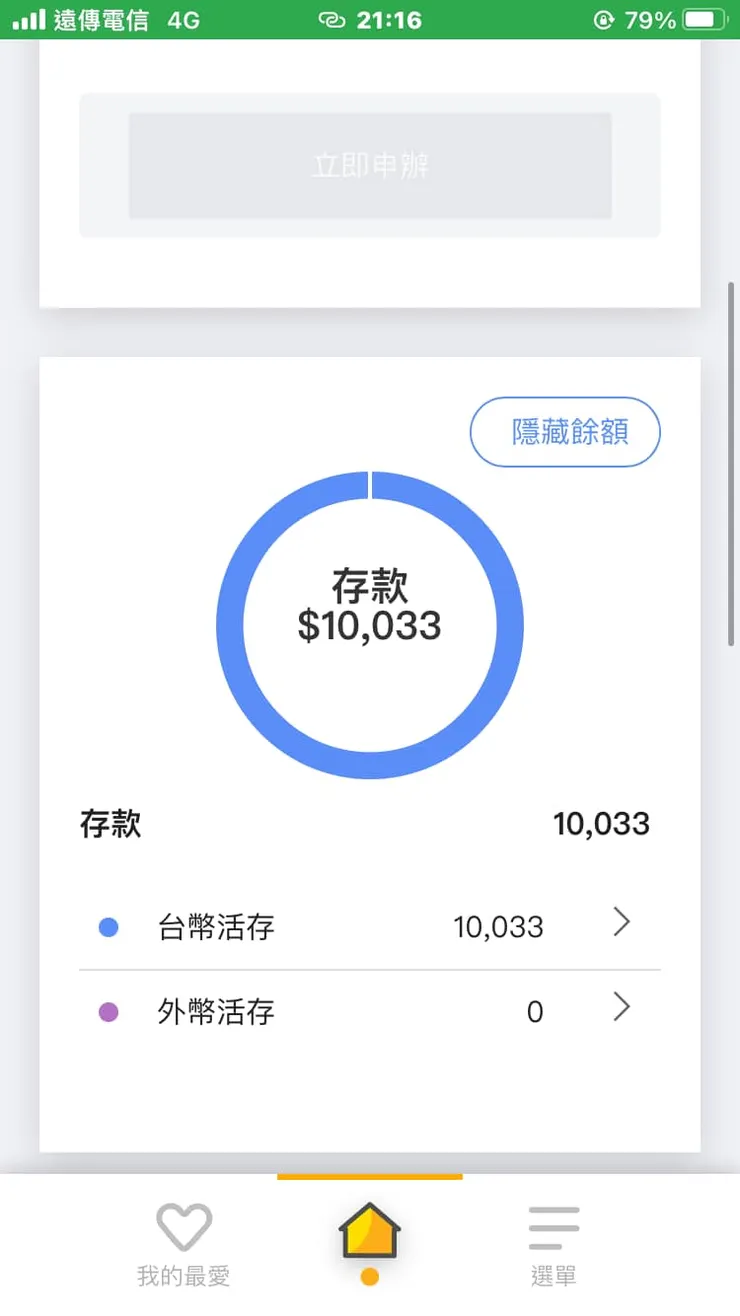Toggle the purple 外幣活存 legend dot
This screenshot has height=1316, width=740.
click(110, 1012)
